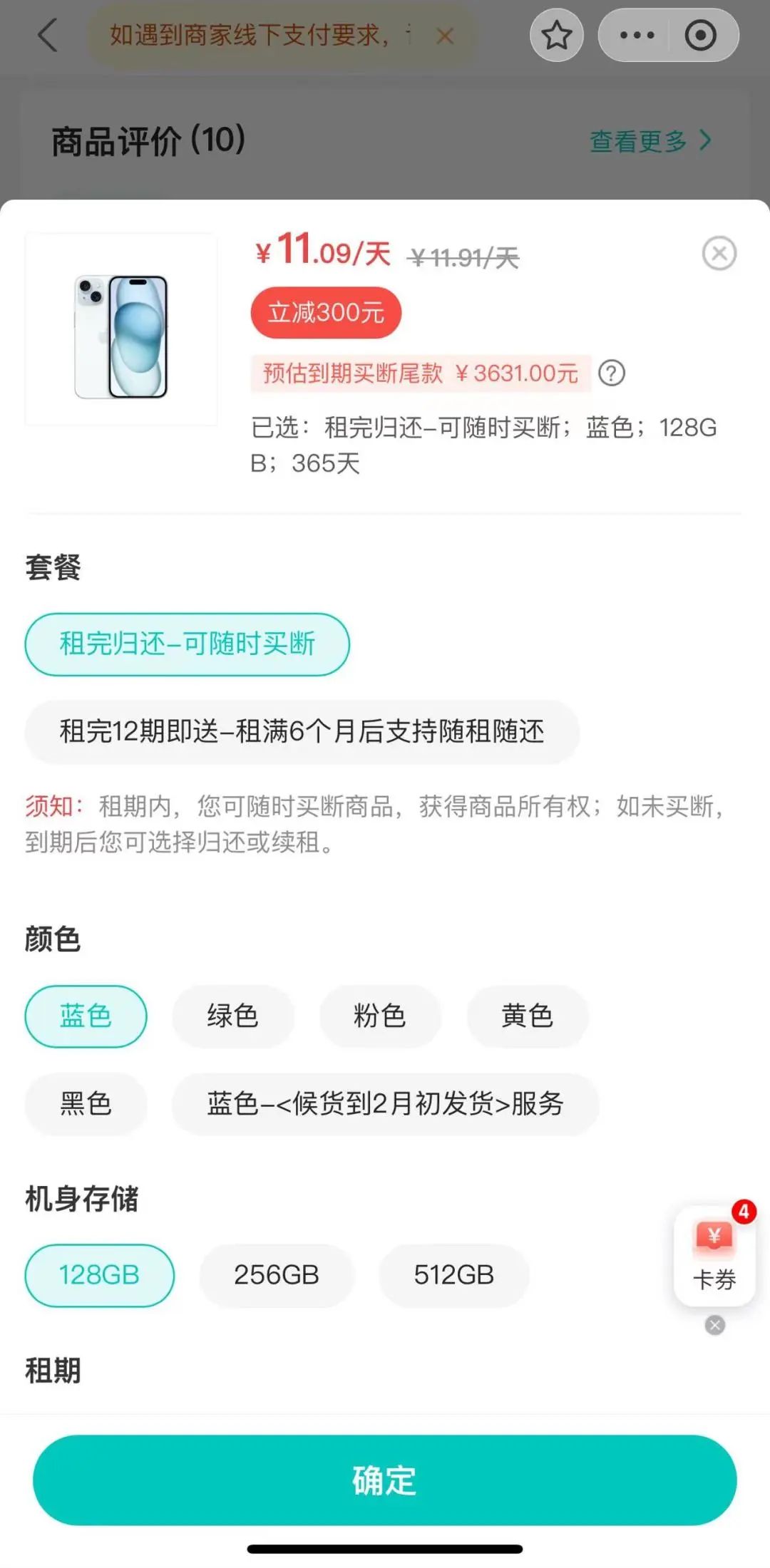Select 黑色 as the phone color

coord(86,1103)
